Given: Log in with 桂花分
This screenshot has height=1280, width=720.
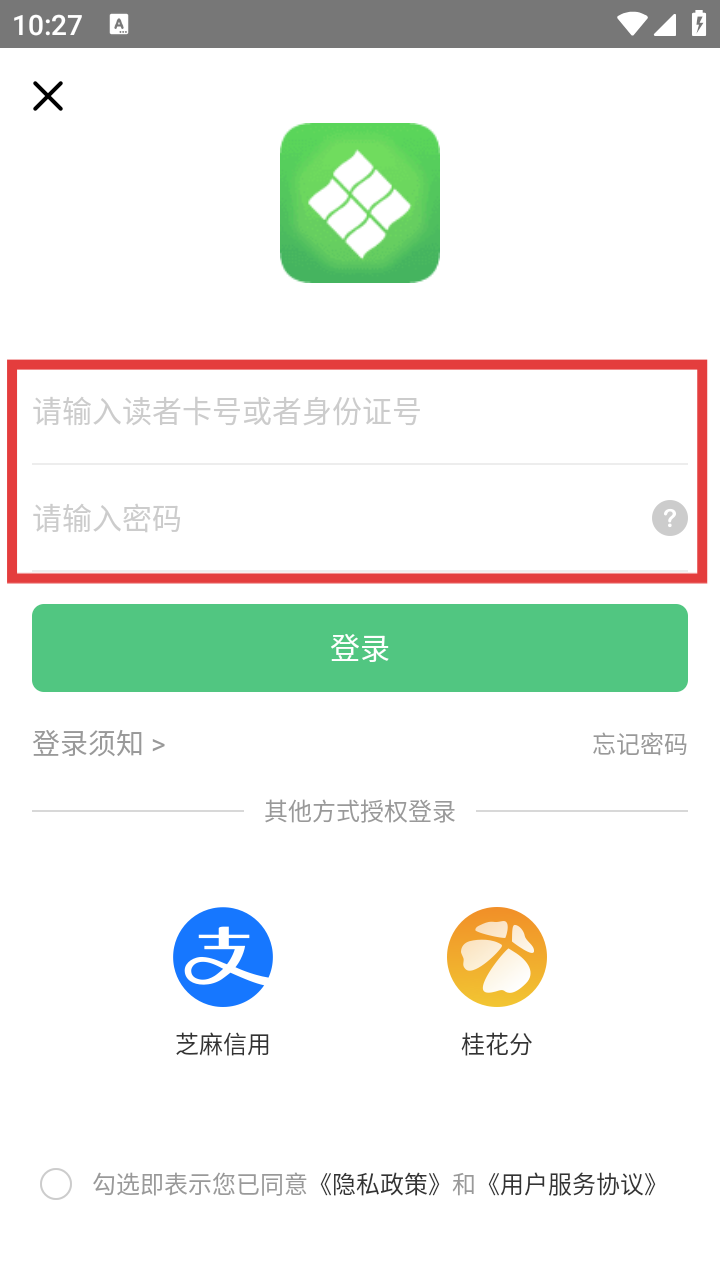Looking at the screenshot, I should pos(497,958).
